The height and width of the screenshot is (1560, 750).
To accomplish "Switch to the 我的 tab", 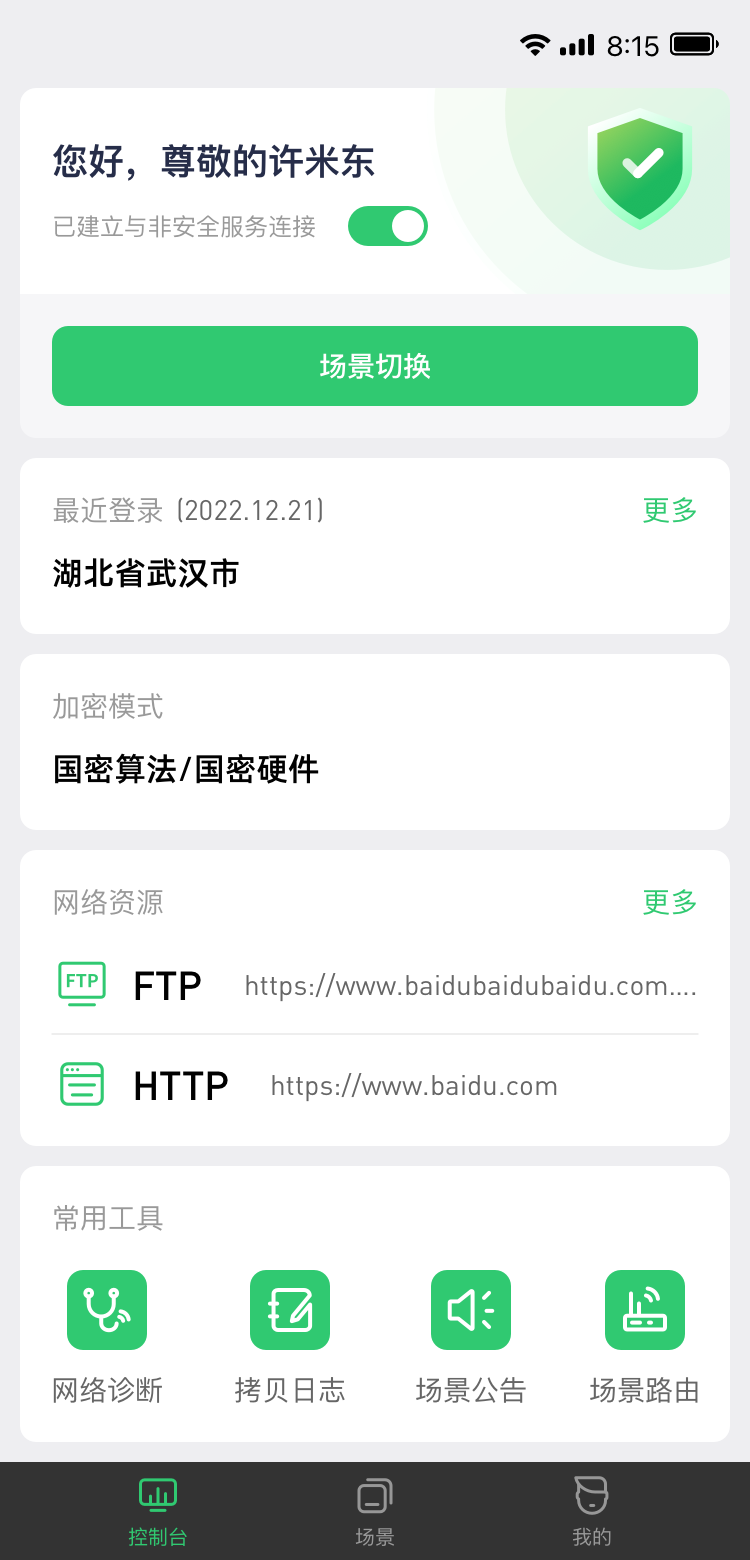I will (591, 1510).
